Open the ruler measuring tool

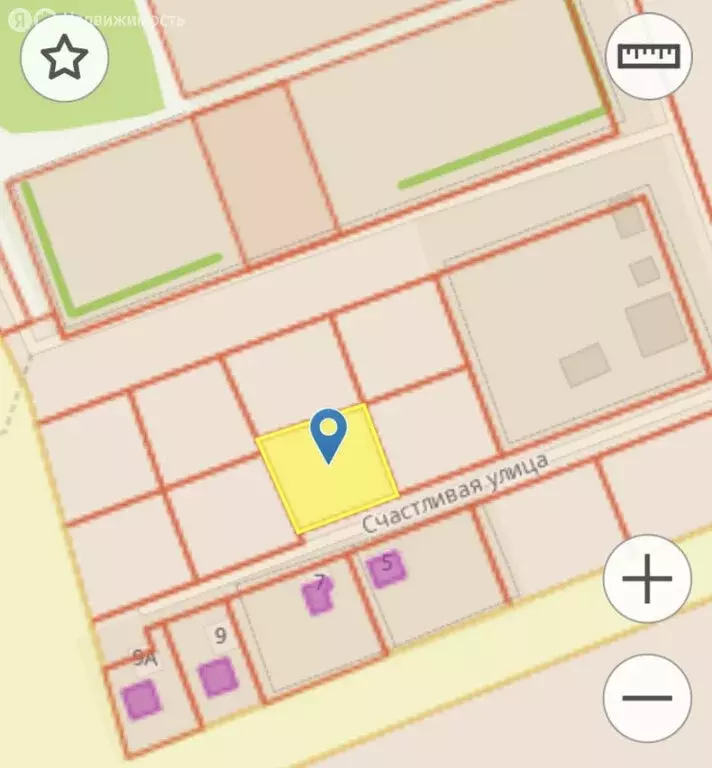point(648,56)
